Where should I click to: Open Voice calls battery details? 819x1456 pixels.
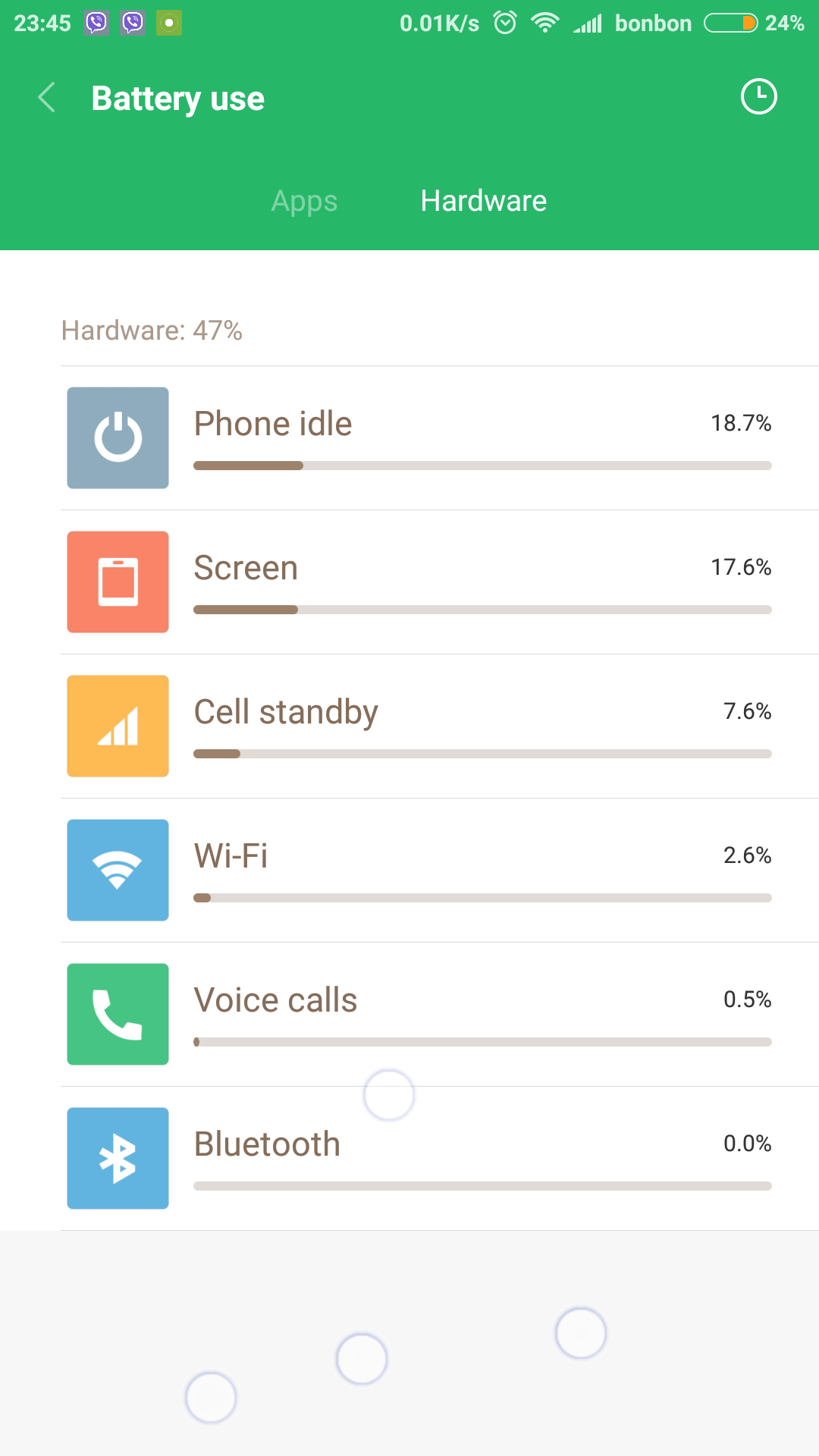[x=440, y=1015]
